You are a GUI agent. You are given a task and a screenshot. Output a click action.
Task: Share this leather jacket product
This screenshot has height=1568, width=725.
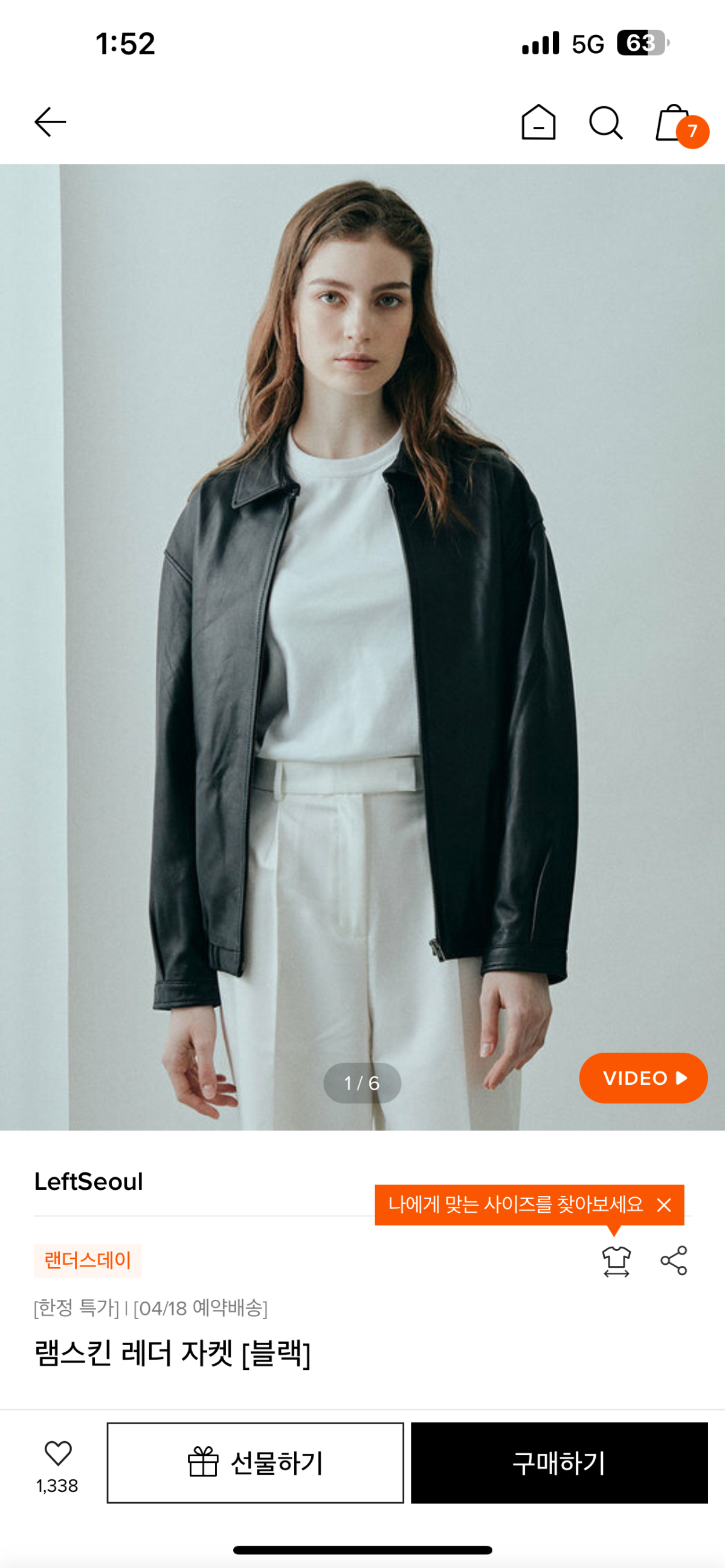click(x=674, y=1260)
